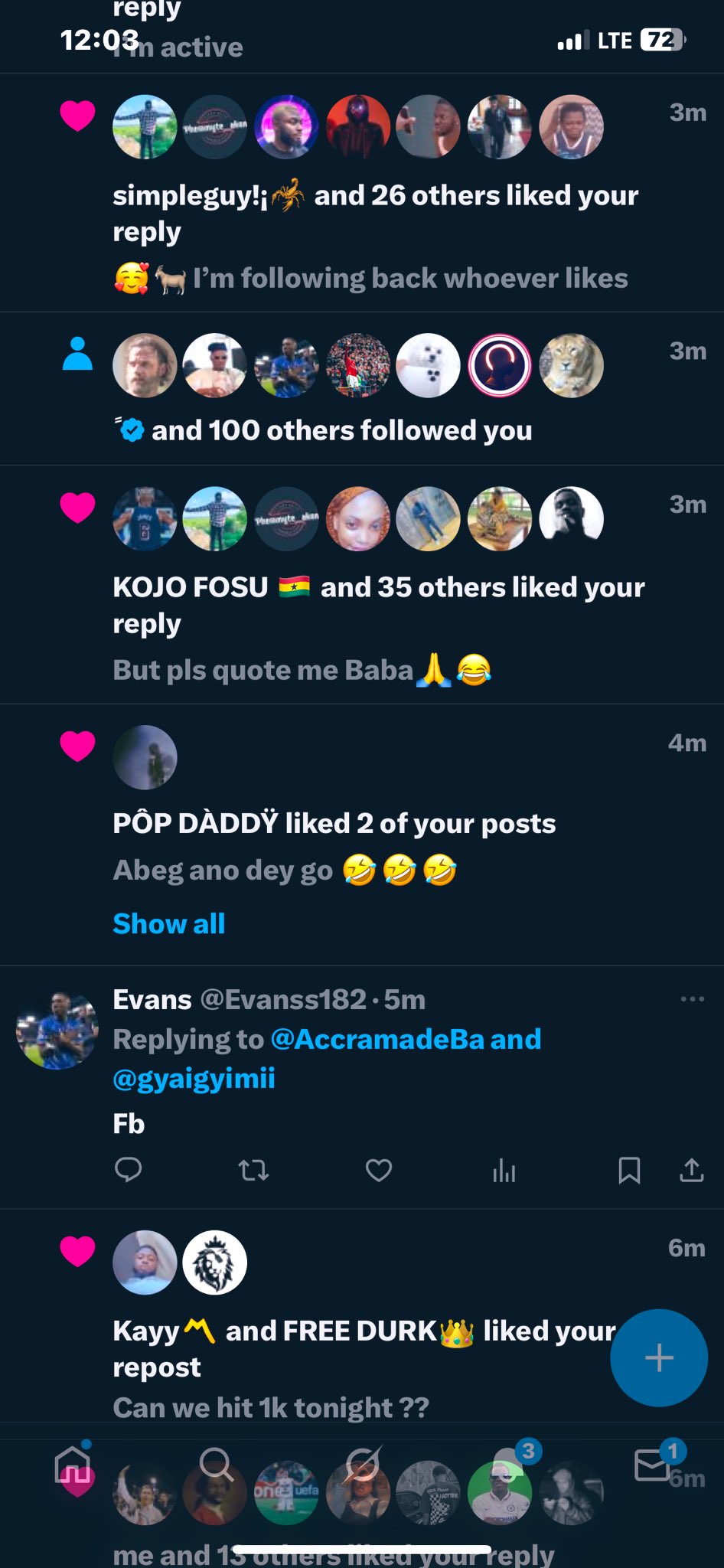The height and width of the screenshot is (1568, 724).
Task: Compose a new post
Action: [x=658, y=1357]
